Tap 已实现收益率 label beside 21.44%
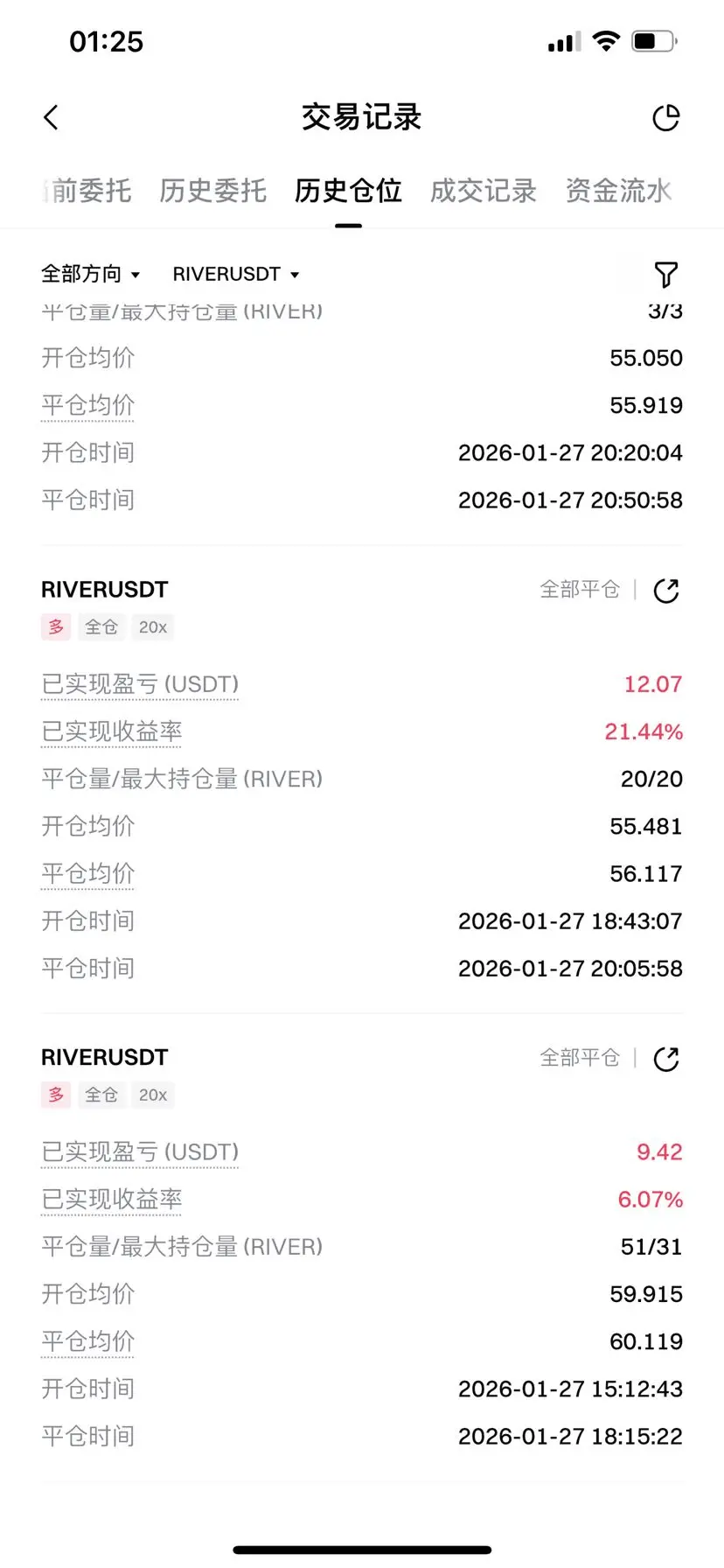This screenshot has width=724, height=1568. tap(112, 731)
